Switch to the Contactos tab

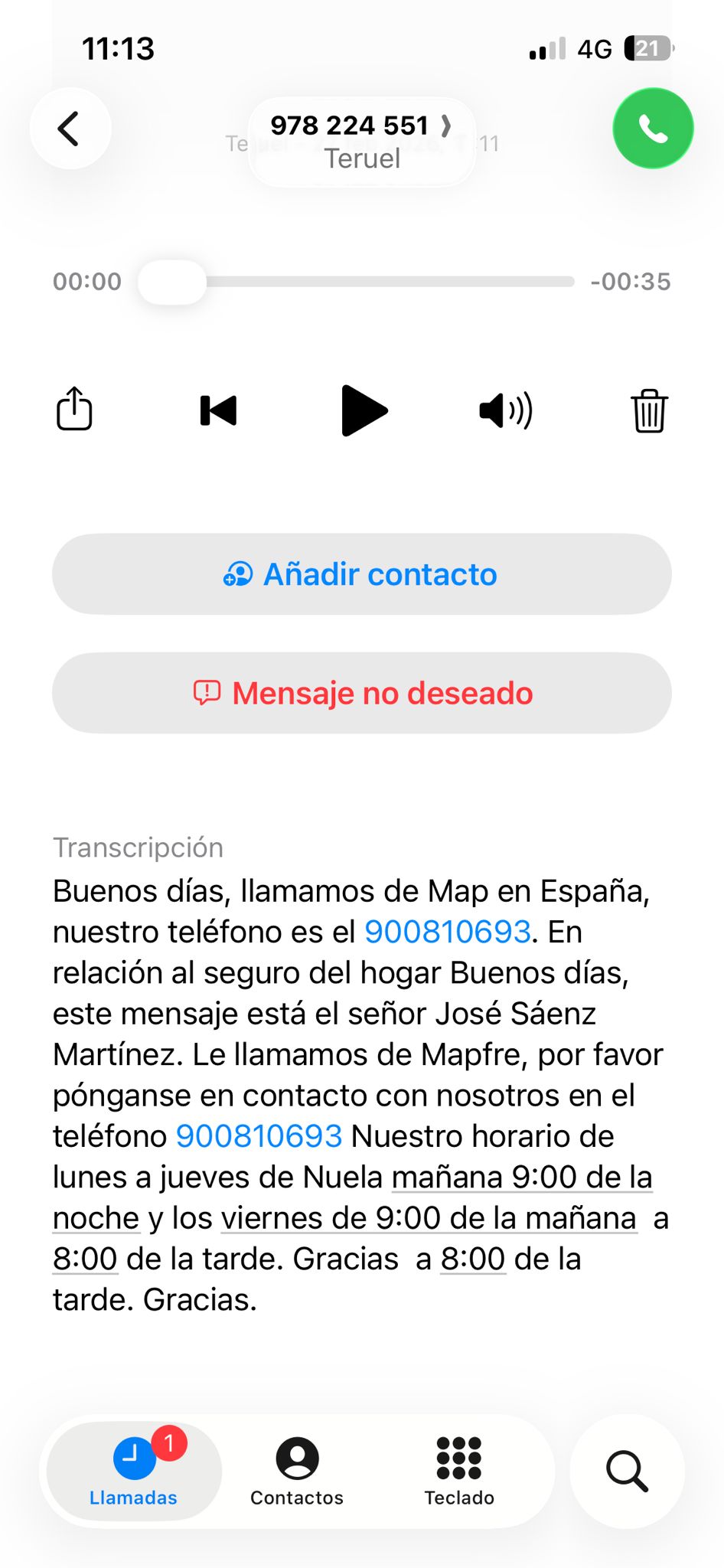coord(297,1472)
